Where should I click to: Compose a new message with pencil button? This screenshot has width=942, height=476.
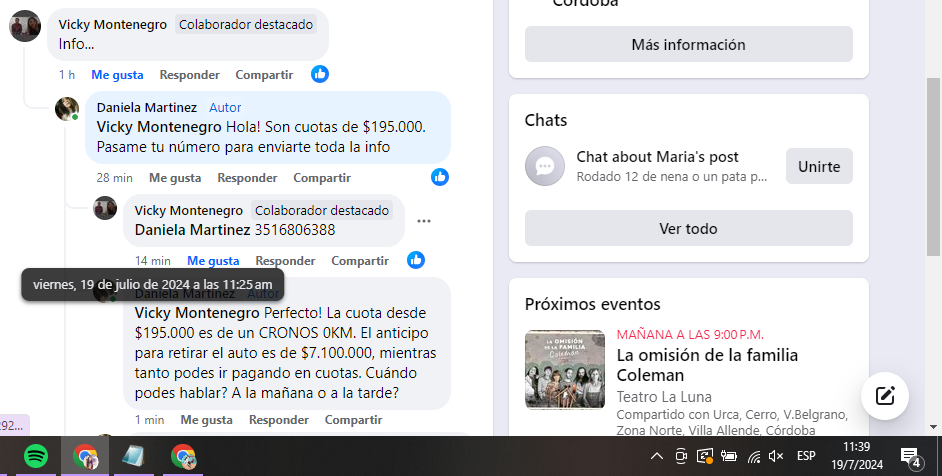point(884,395)
